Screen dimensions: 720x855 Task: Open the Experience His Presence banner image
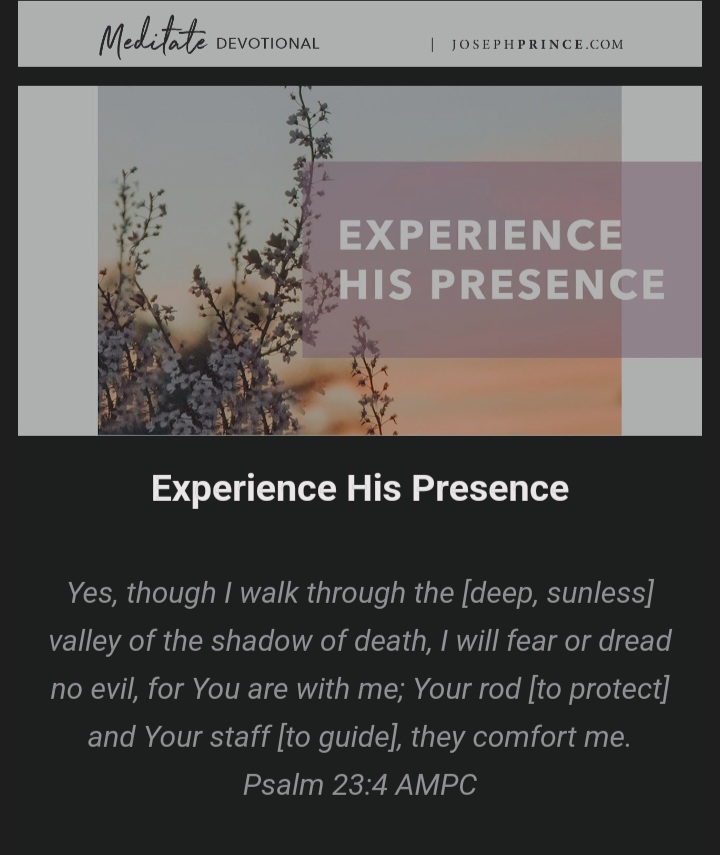coord(360,260)
